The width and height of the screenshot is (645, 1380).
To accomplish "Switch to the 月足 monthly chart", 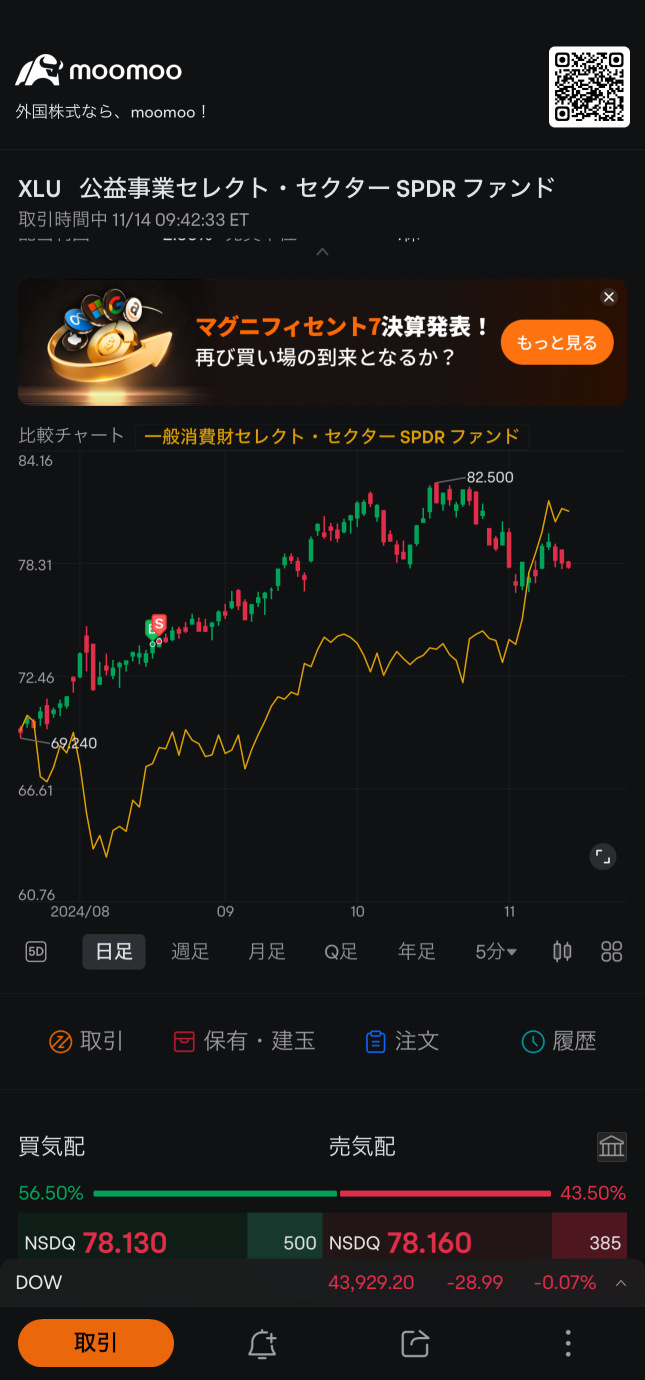I will click(x=267, y=952).
